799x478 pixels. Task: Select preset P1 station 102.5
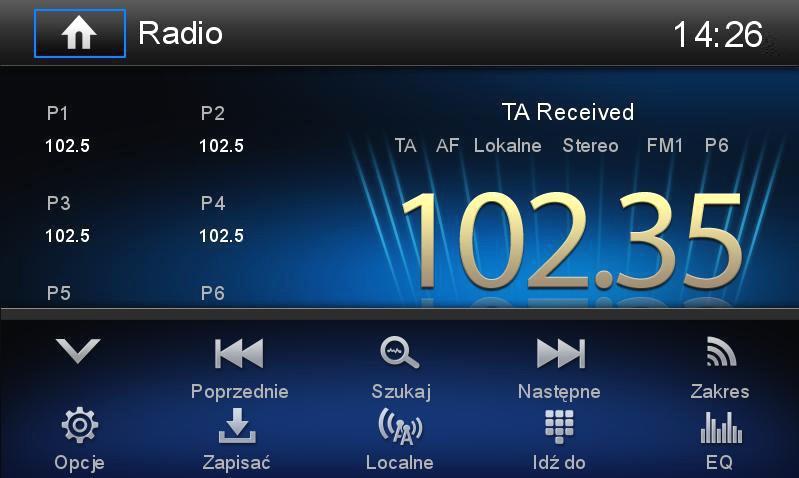[x=68, y=130]
